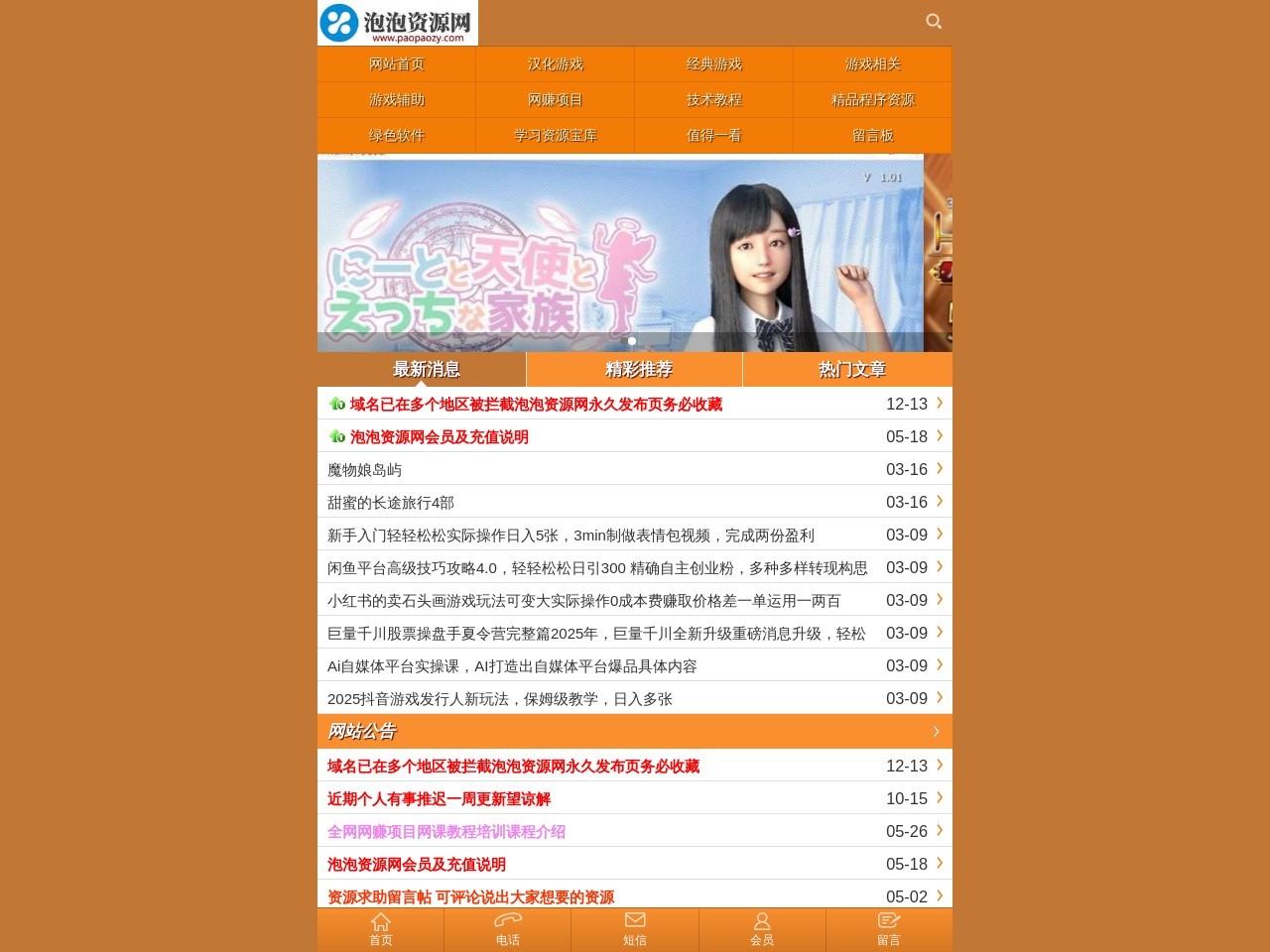
Task: Open the 汉化游戏 category
Action: (555, 64)
